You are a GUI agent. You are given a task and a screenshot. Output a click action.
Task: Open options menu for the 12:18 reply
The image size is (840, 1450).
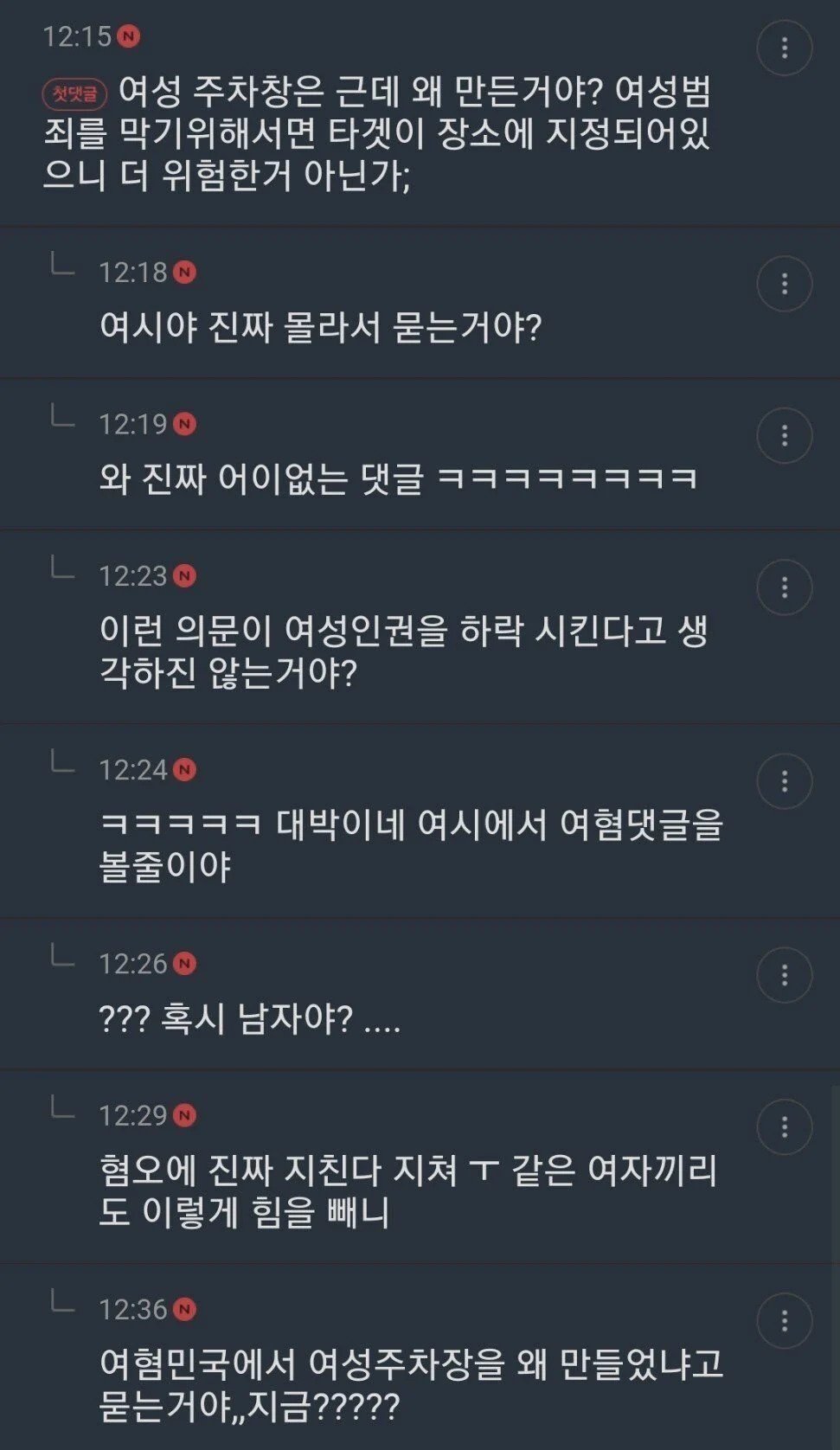pyautogui.click(x=785, y=284)
